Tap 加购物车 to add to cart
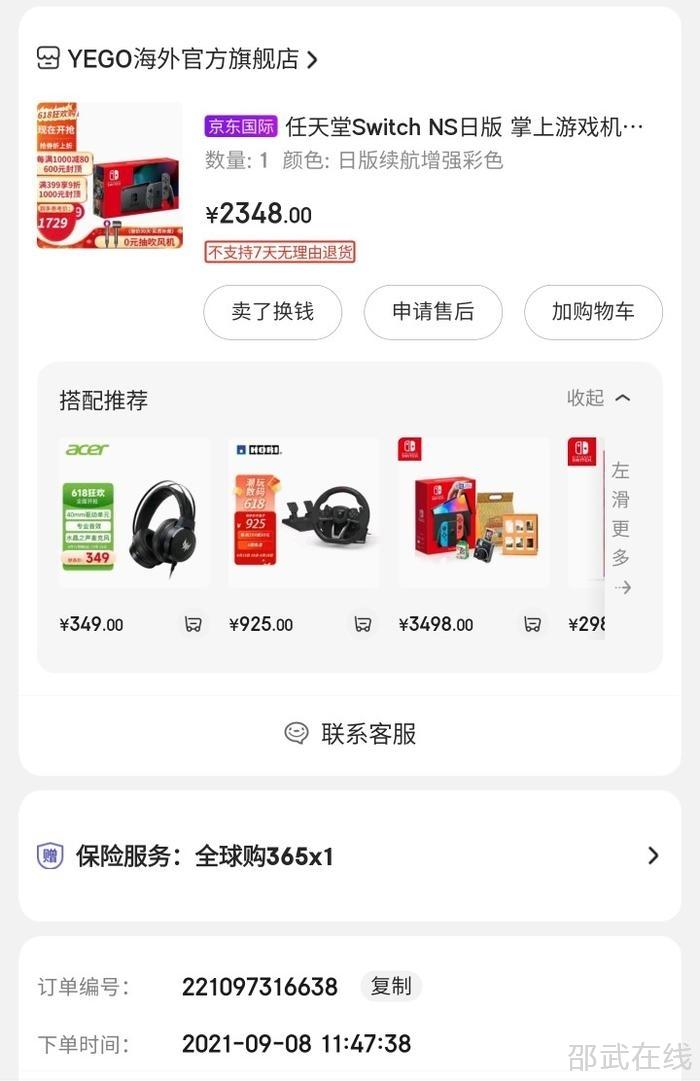 coord(593,312)
